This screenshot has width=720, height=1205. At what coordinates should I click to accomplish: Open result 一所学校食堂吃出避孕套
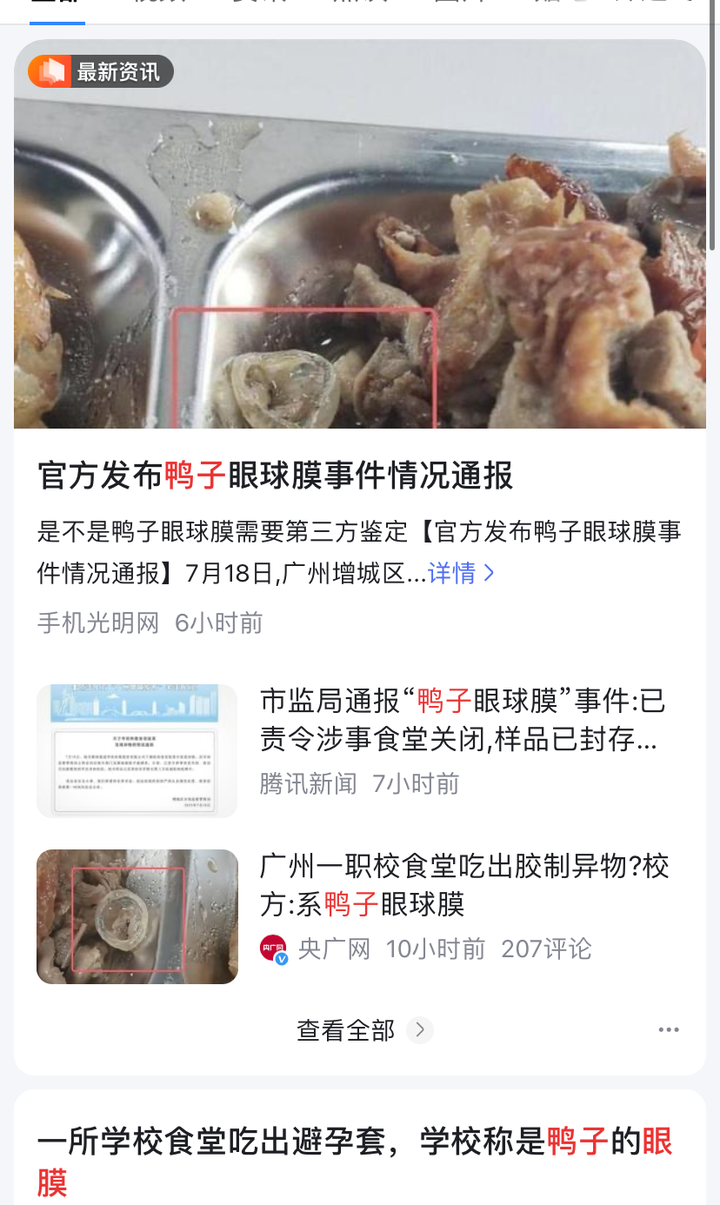tap(355, 1162)
